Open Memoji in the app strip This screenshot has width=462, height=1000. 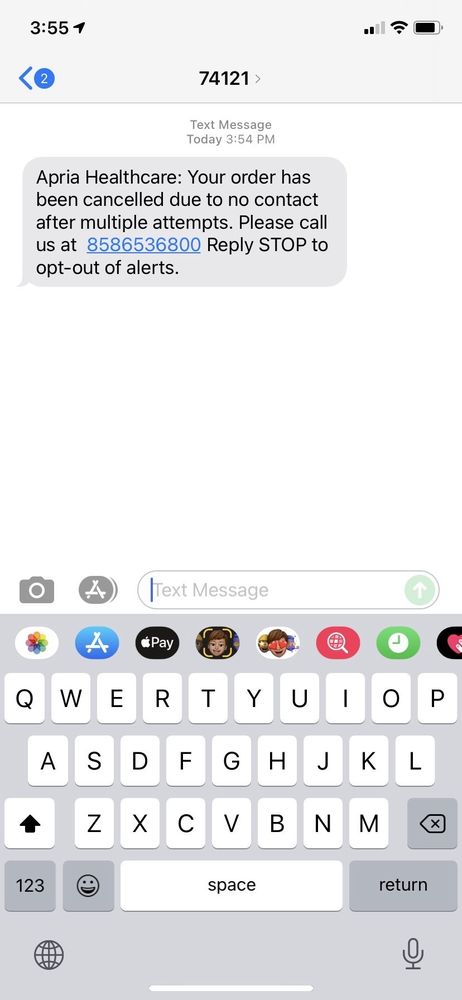pyautogui.click(x=218, y=643)
